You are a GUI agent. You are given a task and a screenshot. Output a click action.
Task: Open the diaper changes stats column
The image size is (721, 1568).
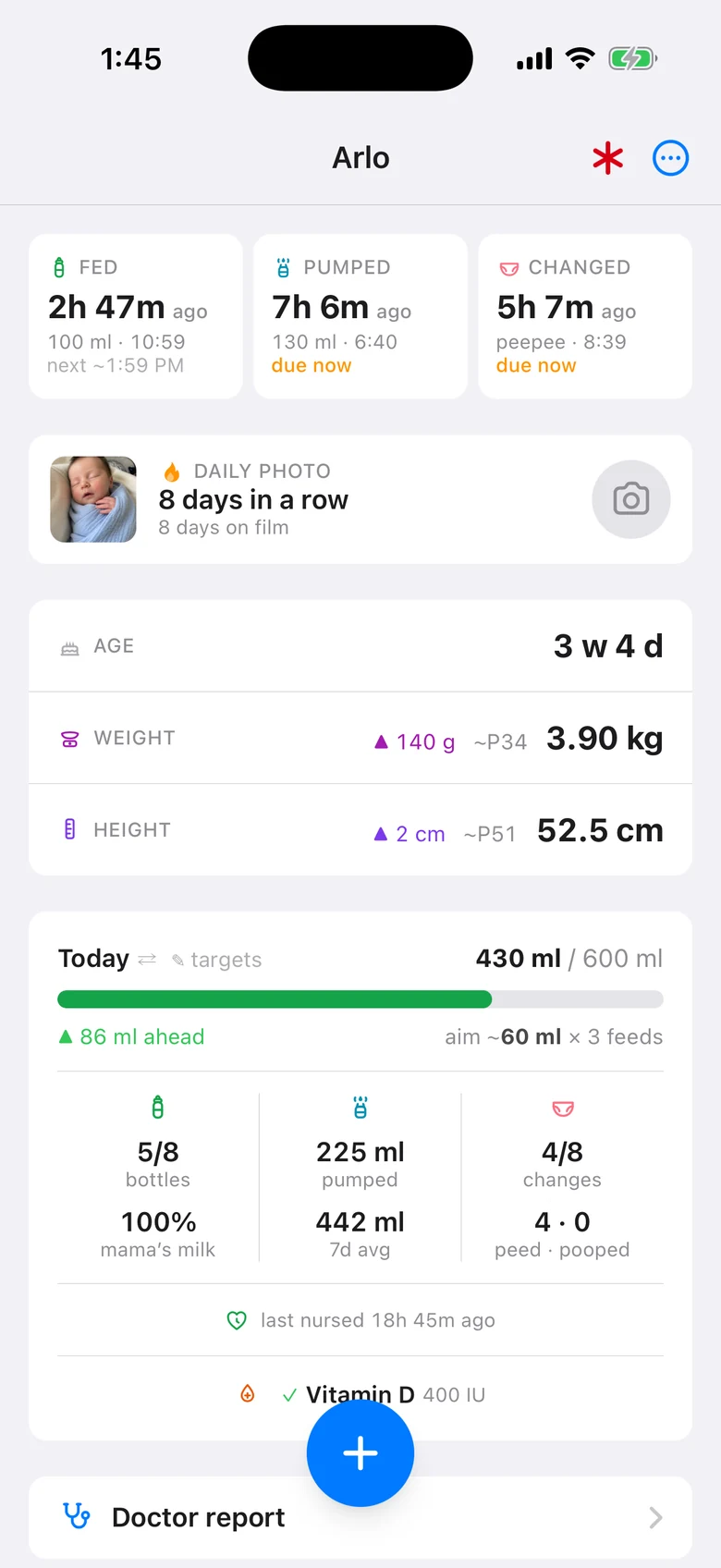pos(562,1177)
